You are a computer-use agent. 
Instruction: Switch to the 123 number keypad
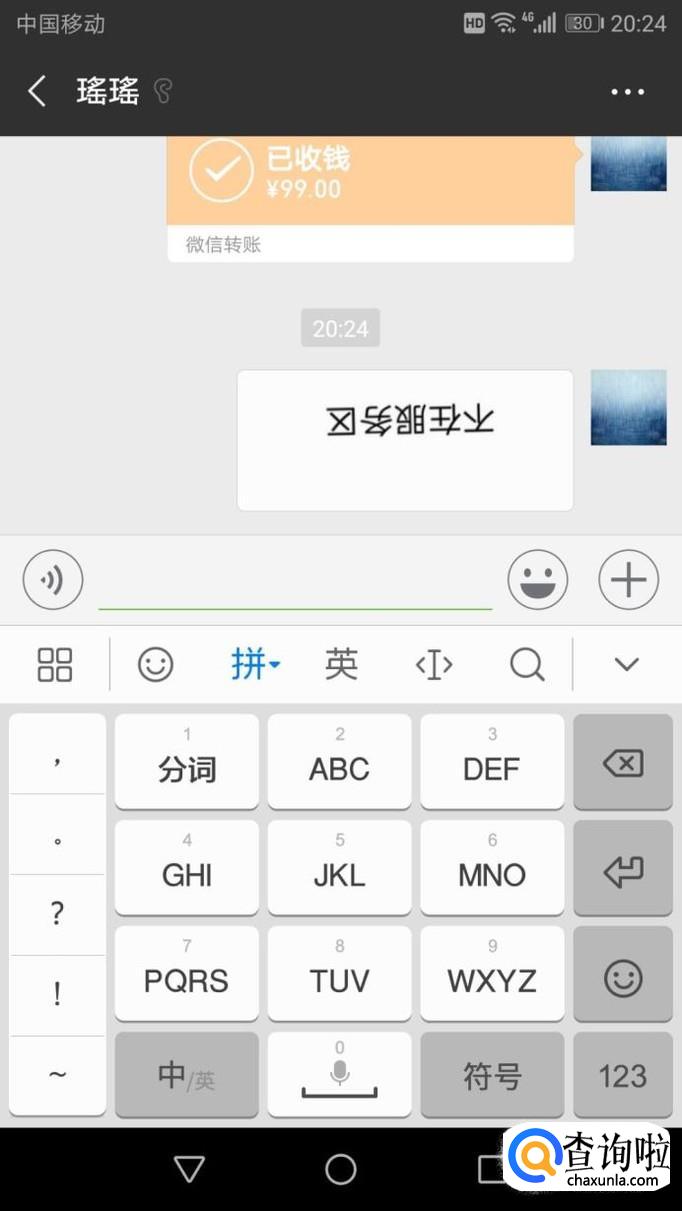[x=622, y=1075]
